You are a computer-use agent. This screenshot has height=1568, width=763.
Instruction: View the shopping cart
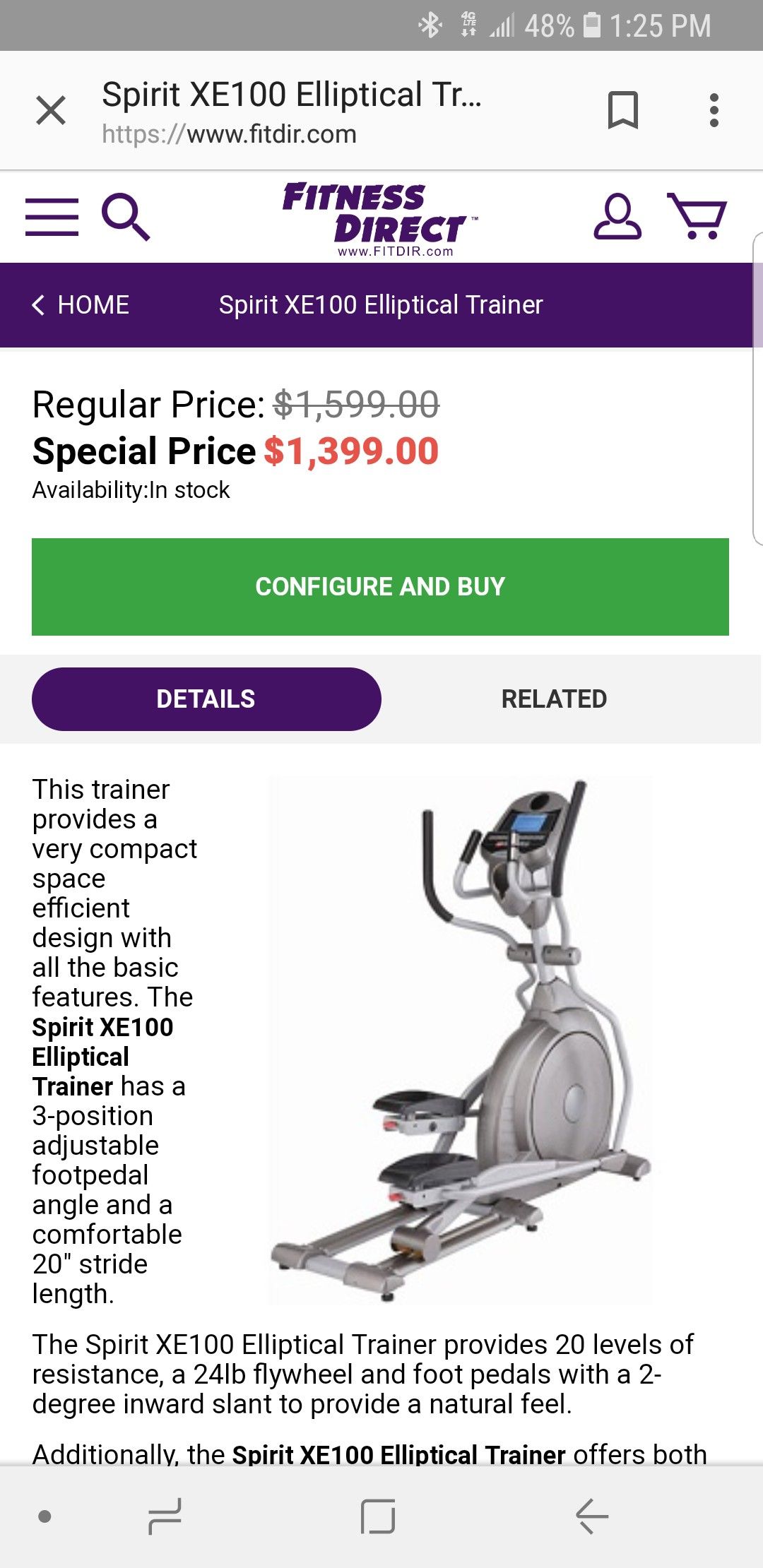(x=697, y=216)
